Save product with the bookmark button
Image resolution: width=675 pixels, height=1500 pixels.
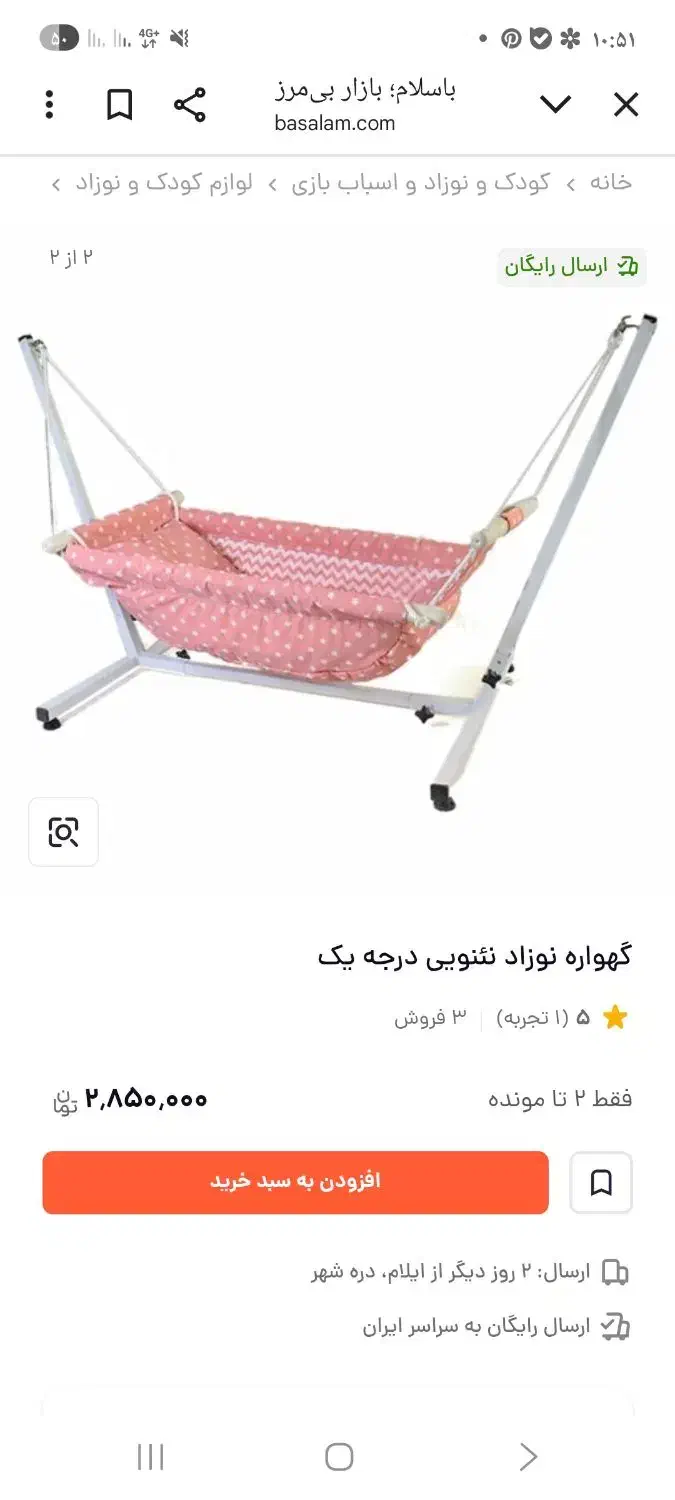point(601,1182)
